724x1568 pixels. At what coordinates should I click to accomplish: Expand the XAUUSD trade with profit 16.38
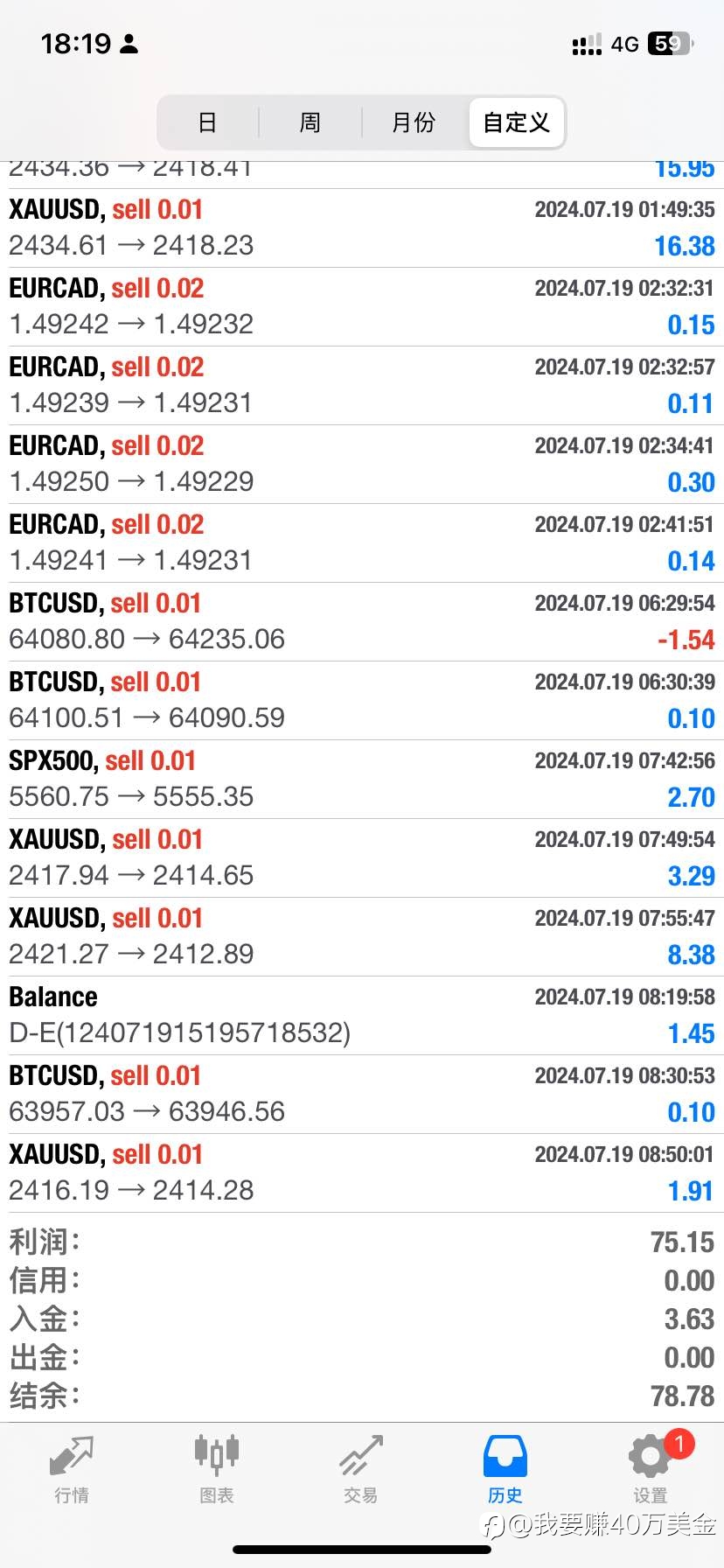[x=362, y=228]
